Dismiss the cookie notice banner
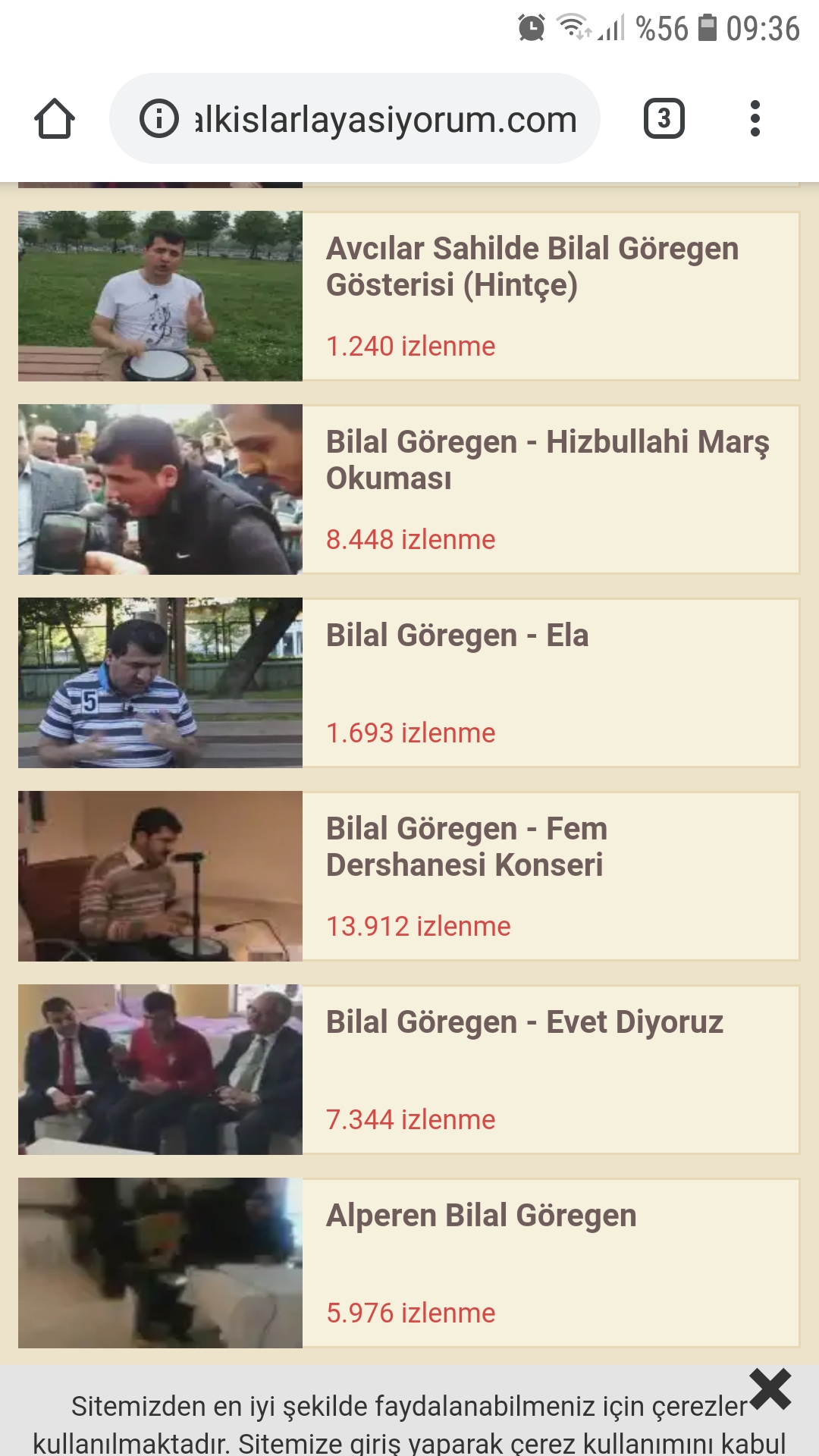The image size is (819, 1456). click(770, 1389)
